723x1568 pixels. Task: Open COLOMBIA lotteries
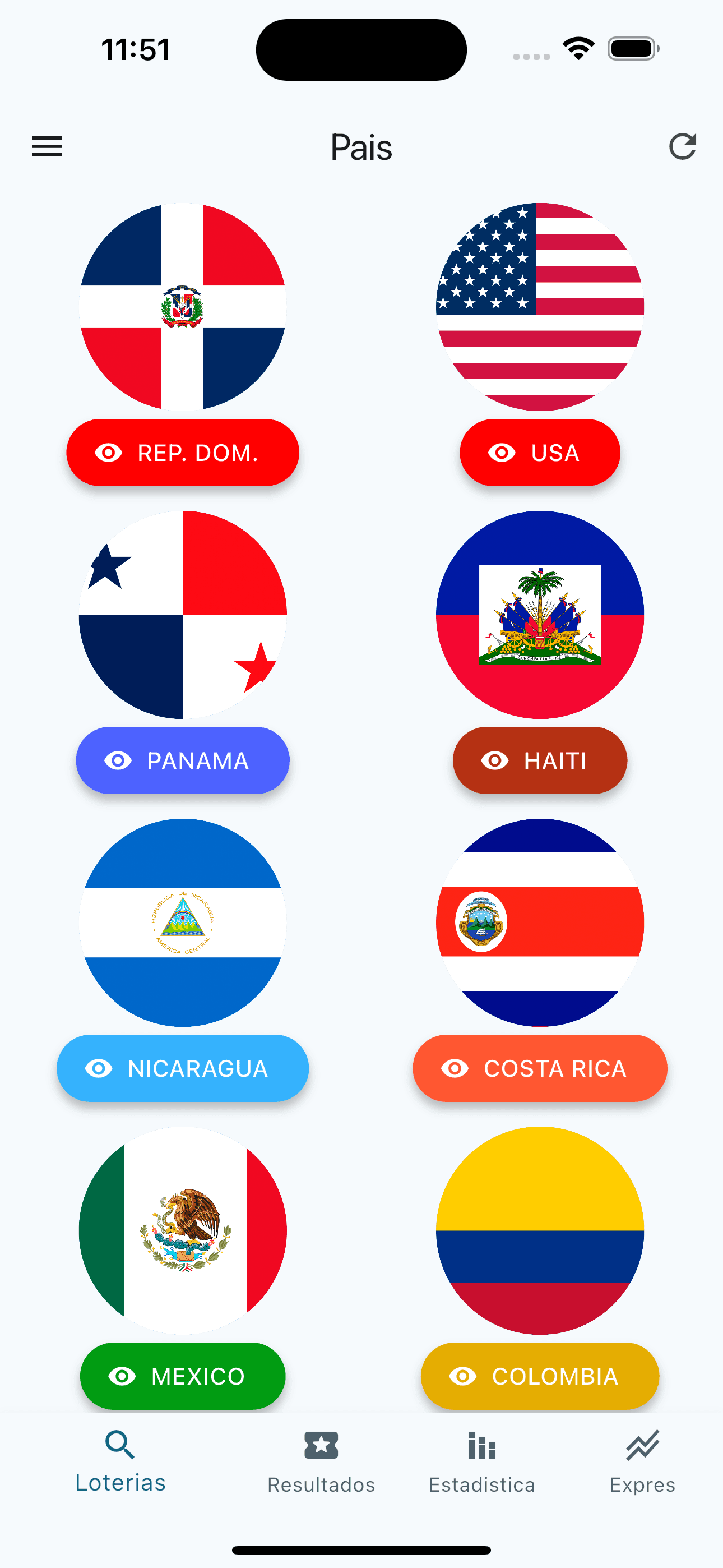540,1376
